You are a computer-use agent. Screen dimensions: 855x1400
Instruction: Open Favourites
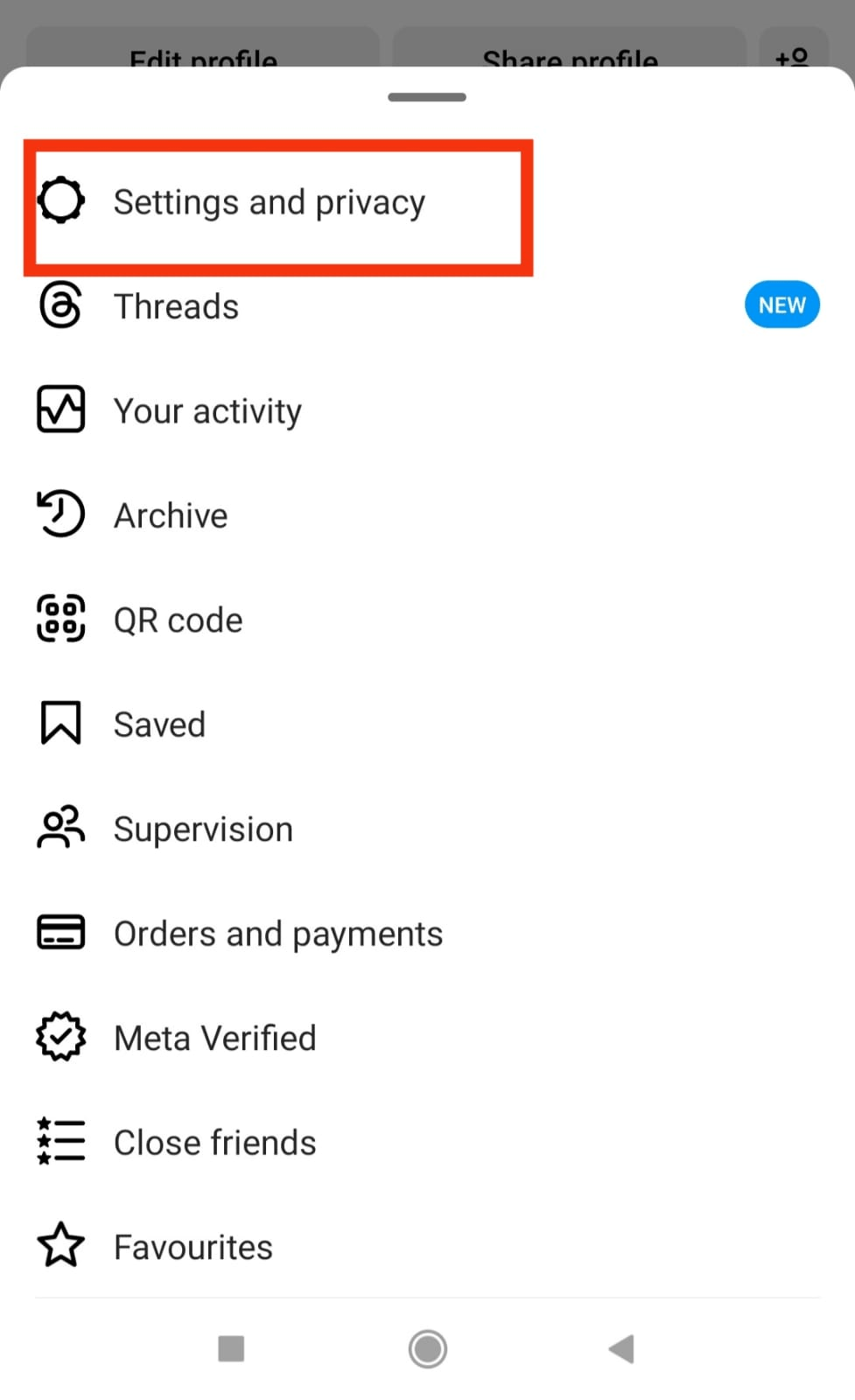coord(193,1247)
